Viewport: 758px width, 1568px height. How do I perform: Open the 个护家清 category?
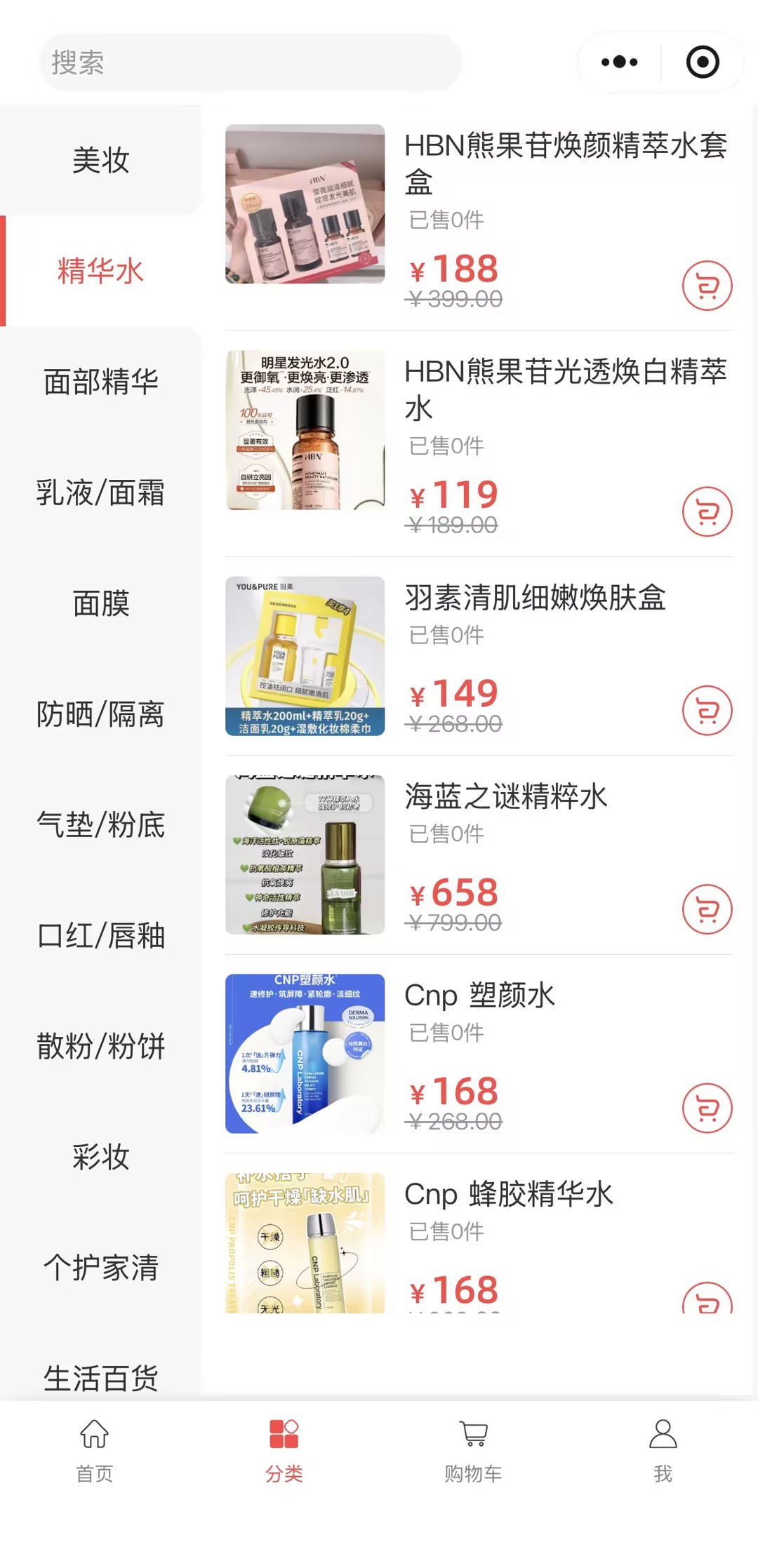(101, 1268)
